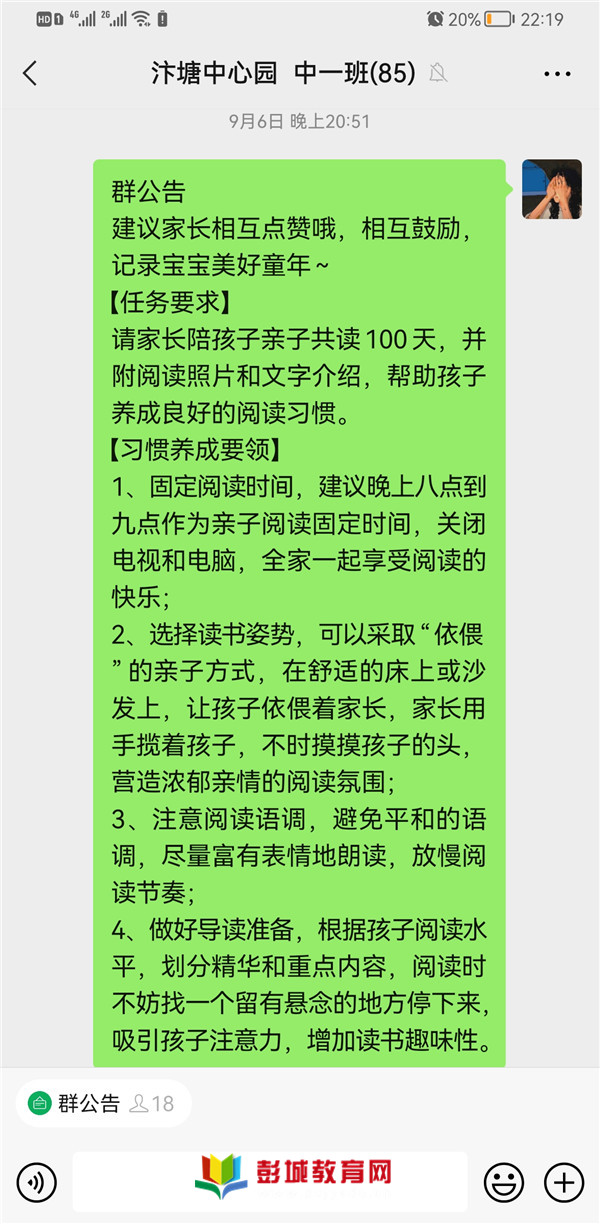The image size is (600, 1224).
Task: Open the sender's profile avatar
Action: [552, 189]
